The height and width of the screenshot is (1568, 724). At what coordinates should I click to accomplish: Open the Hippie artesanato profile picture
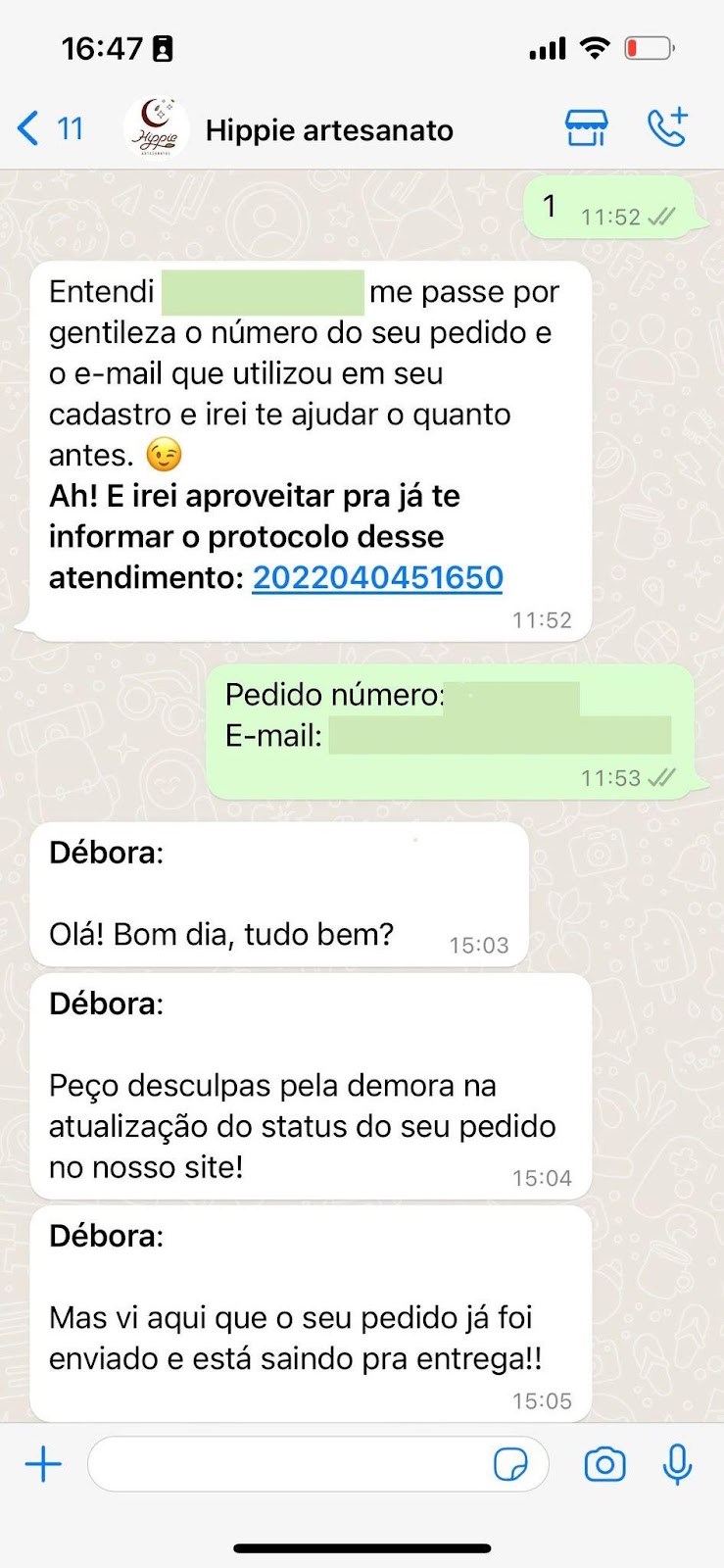click(157, 128)
